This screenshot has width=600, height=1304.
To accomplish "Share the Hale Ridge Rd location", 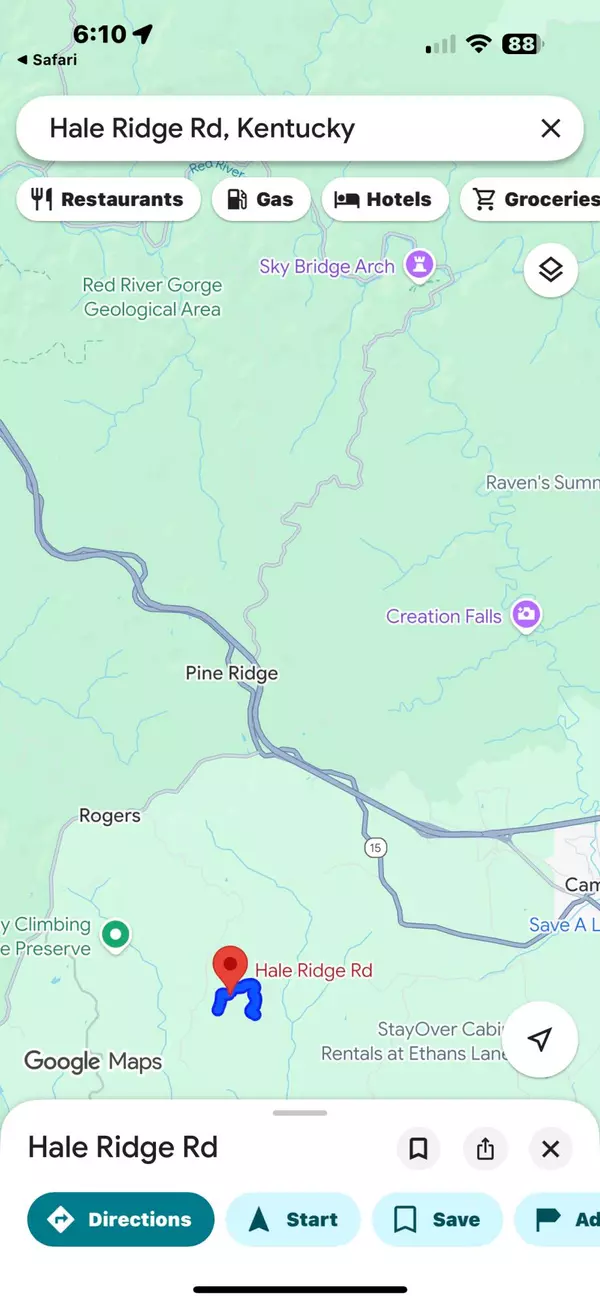I will (x=485, y=1149).
